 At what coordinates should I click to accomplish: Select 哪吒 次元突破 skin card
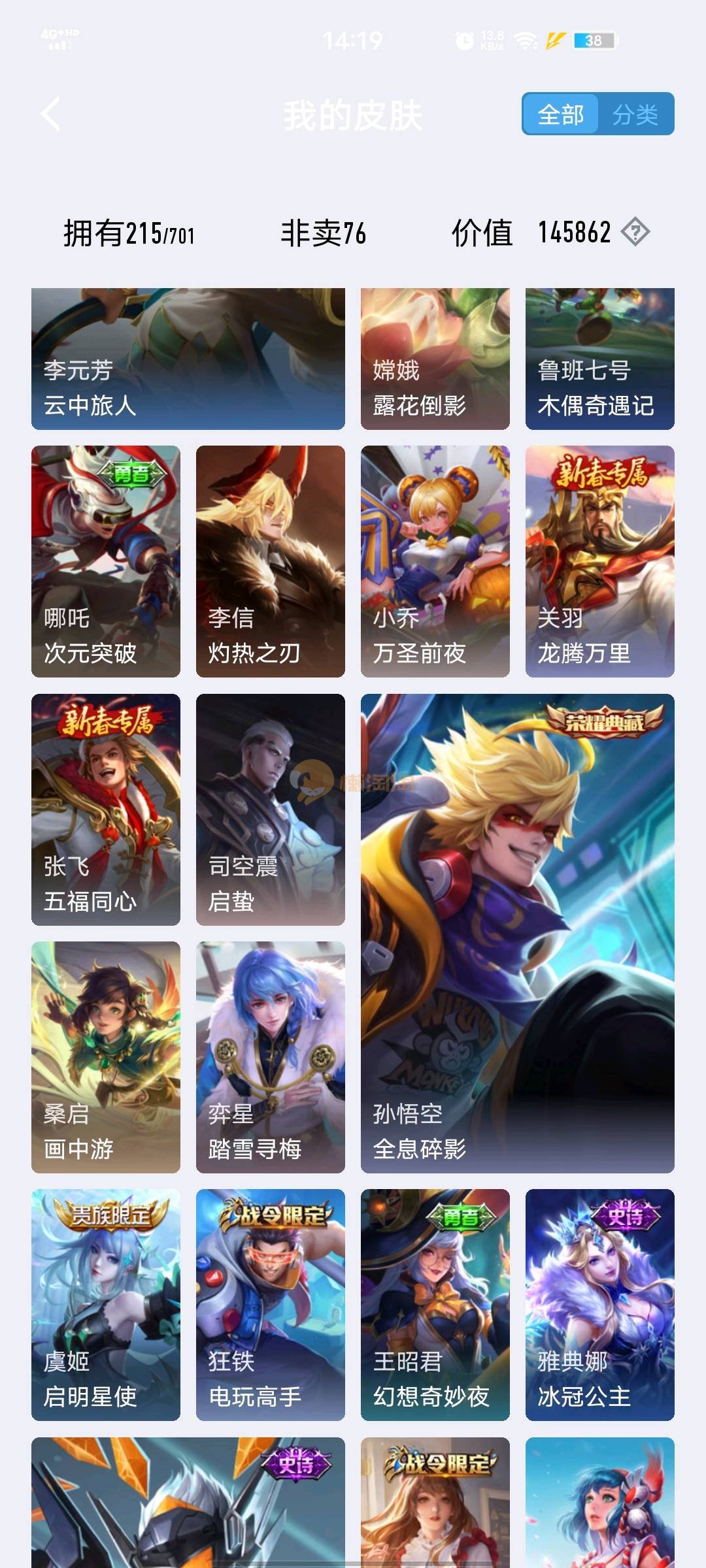(x=106, y=561)
